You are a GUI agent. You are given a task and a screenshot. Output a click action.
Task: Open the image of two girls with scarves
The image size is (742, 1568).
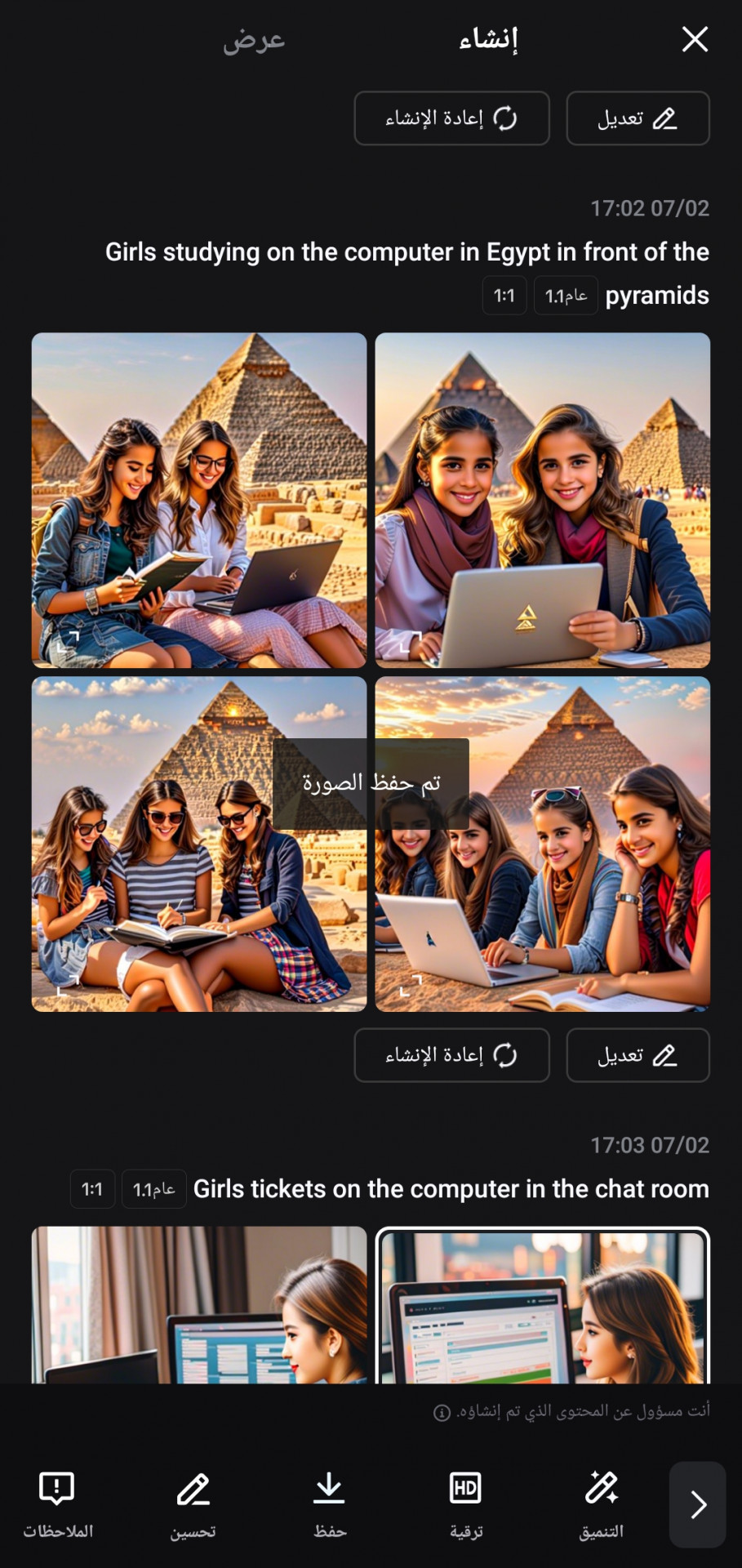(x=542, y=500)
